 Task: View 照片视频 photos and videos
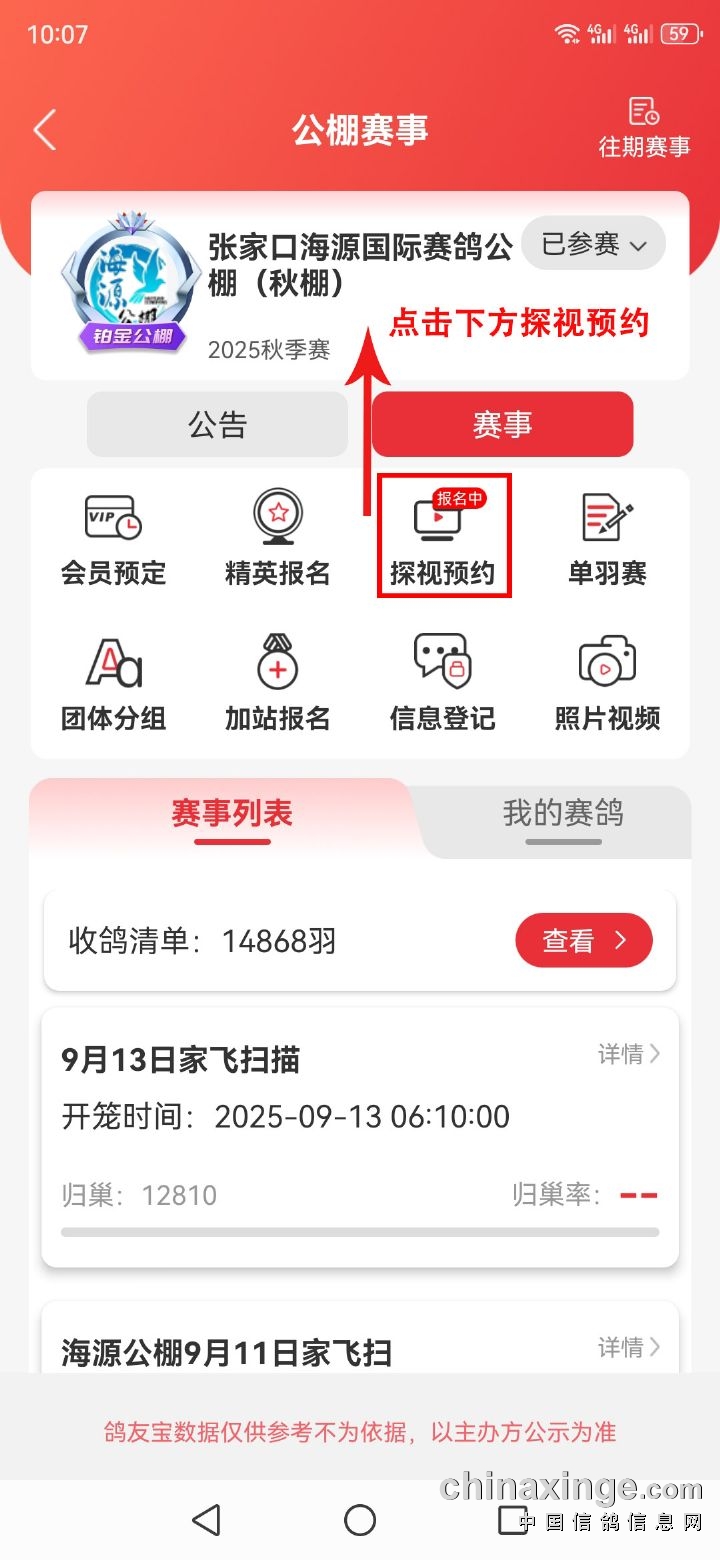click(607, 684)
